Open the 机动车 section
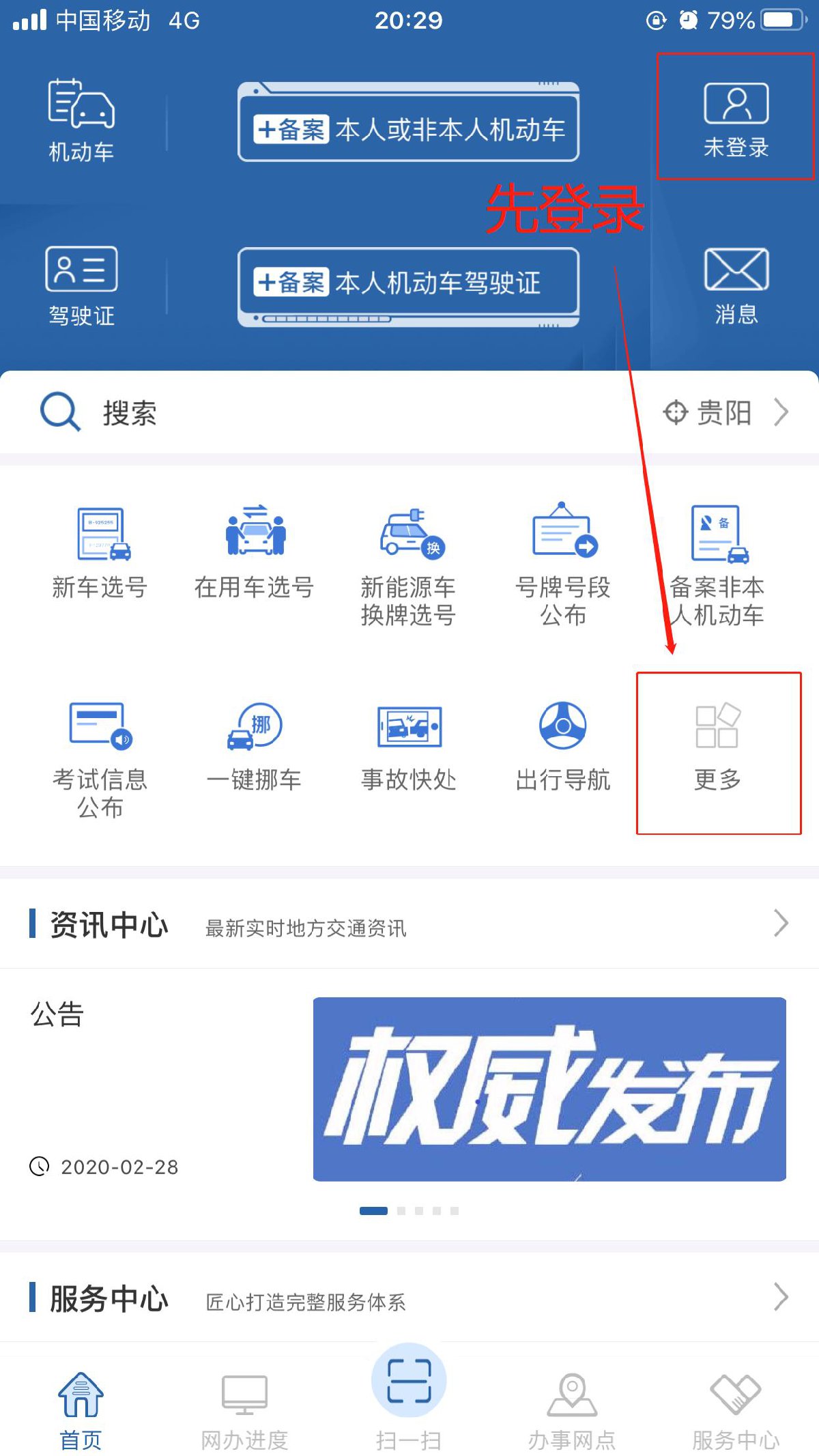This screenshot has height=1456, width=819. pyautogui.click(x=81, y=119)
